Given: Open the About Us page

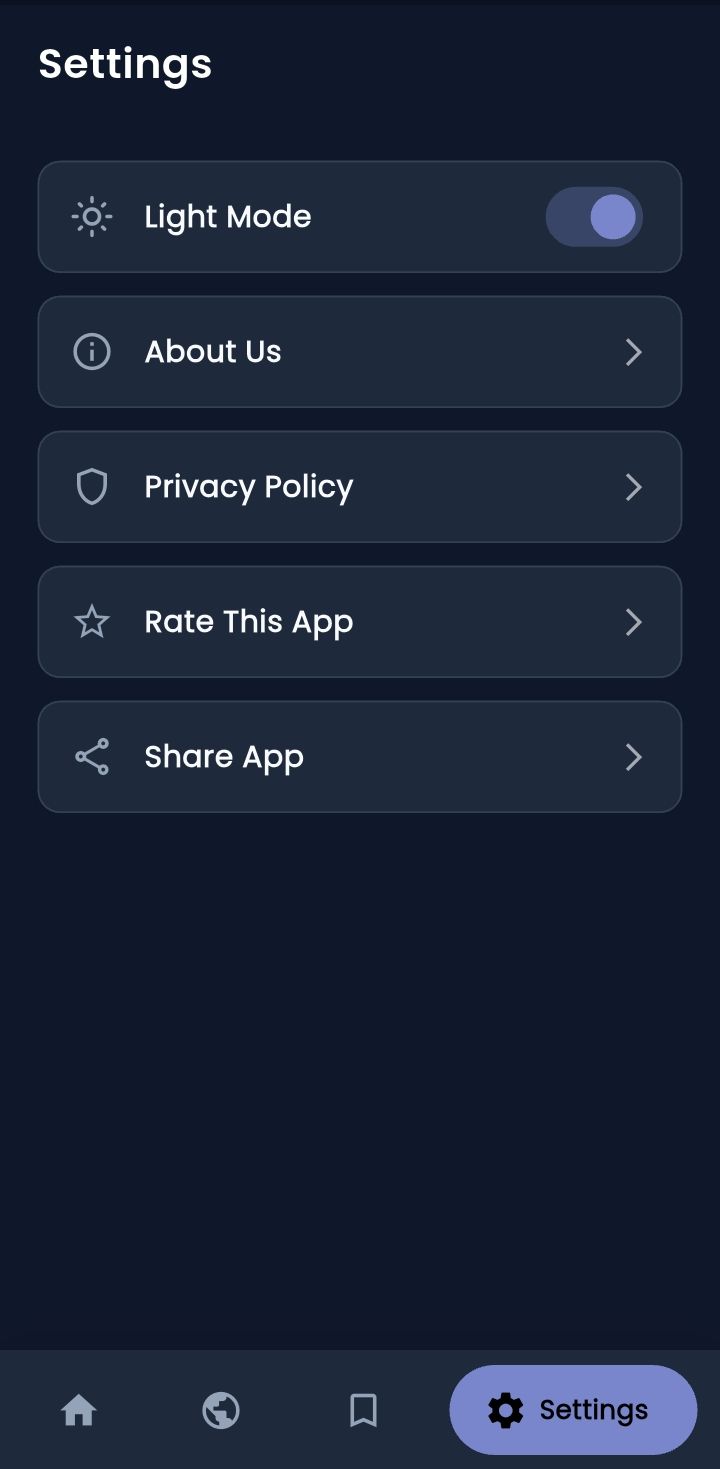Looking at the screenshot, I should 360,352.
